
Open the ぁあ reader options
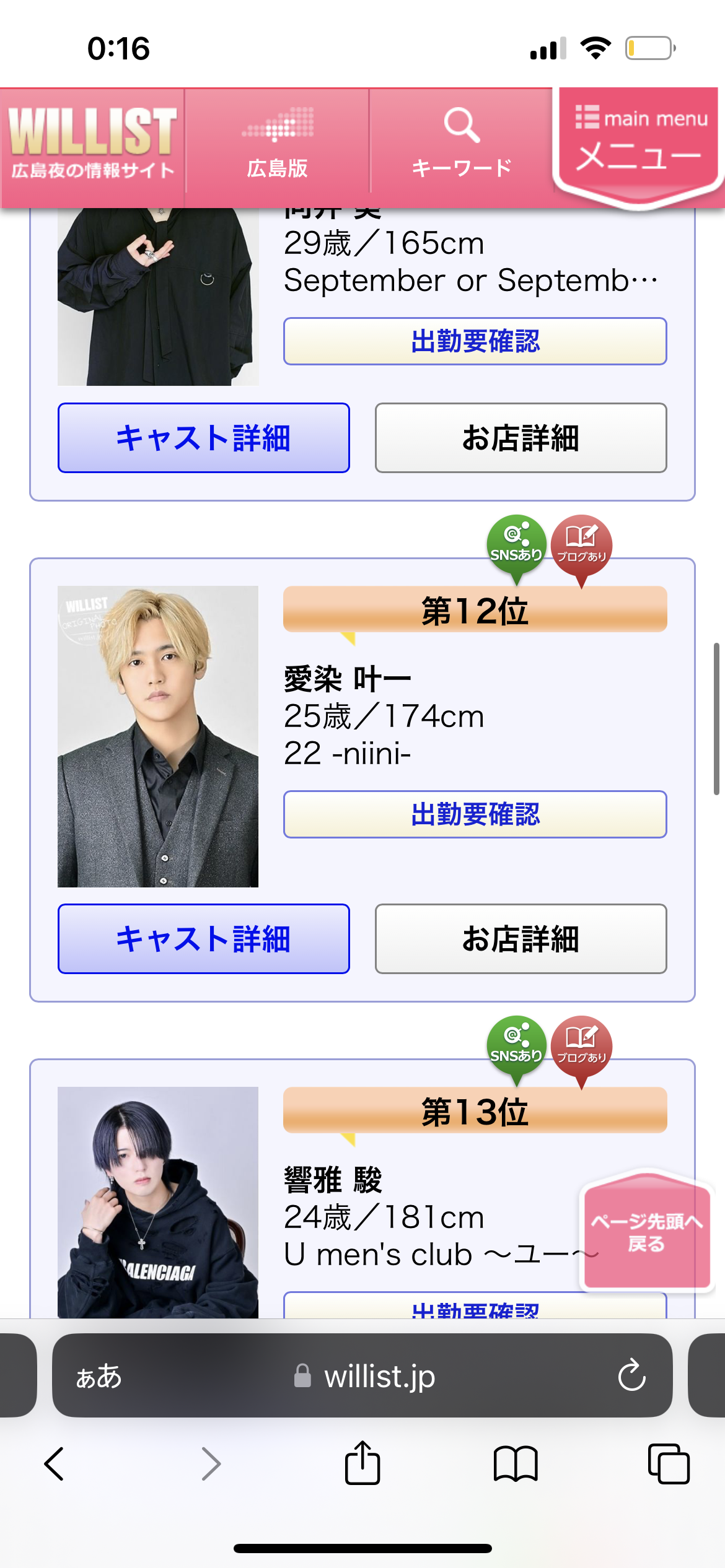(x=99, y=1376)
